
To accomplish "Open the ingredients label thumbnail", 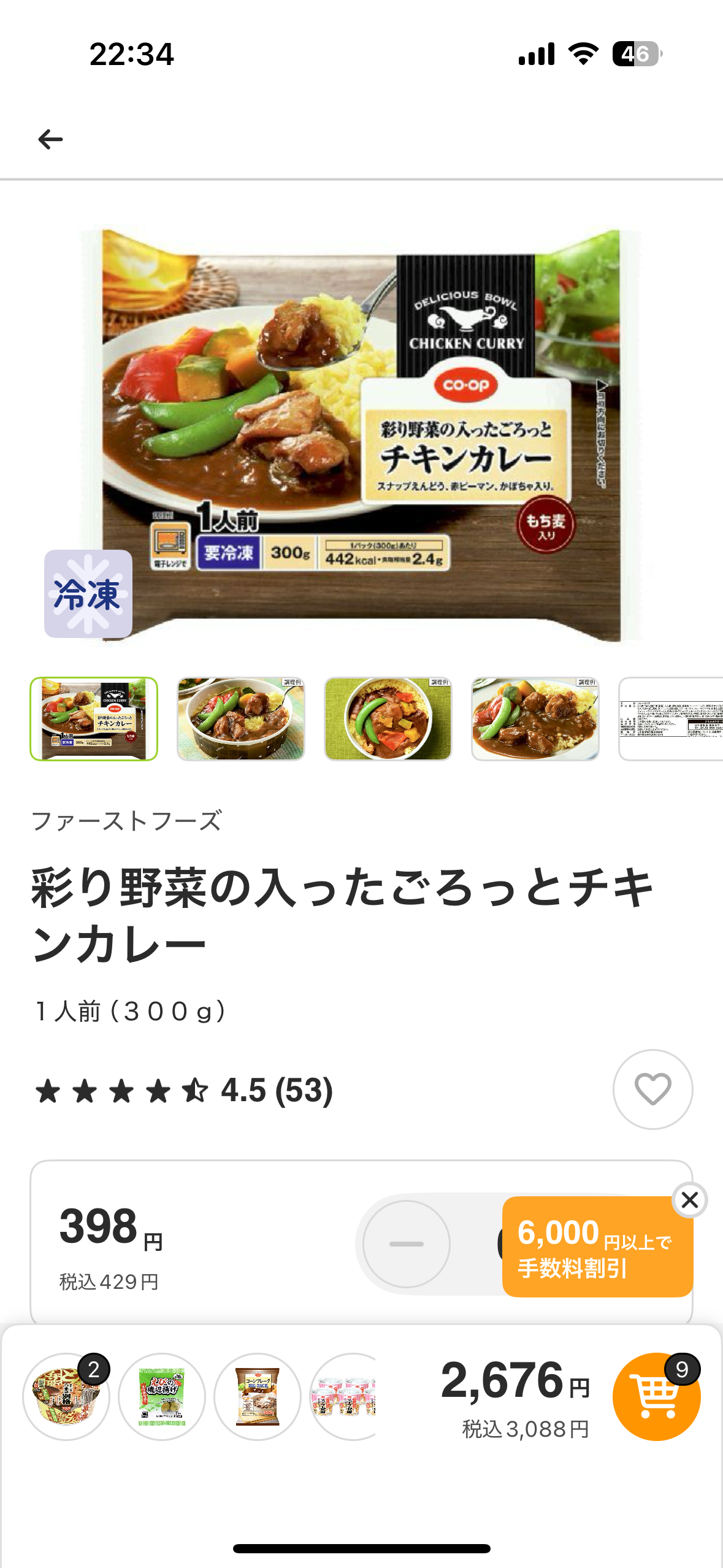I will coord(671,719).
